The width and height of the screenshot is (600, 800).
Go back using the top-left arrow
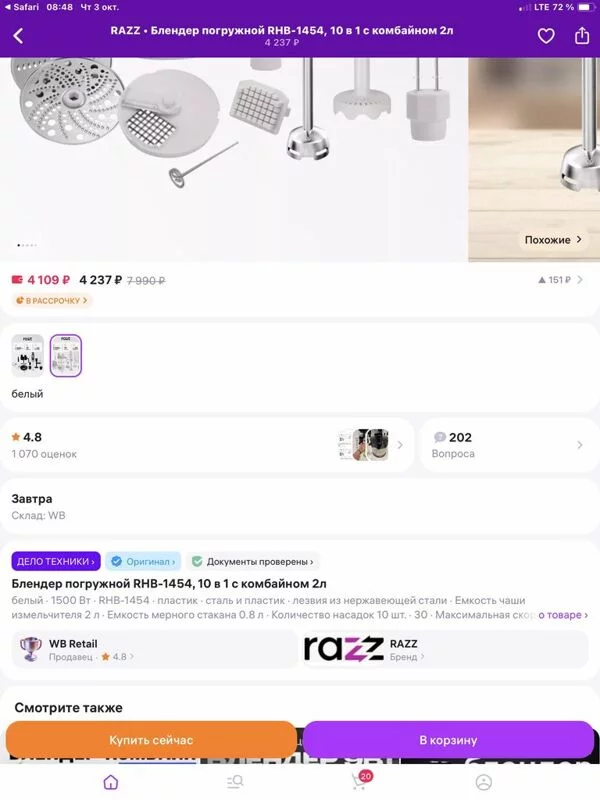point(18,36)
